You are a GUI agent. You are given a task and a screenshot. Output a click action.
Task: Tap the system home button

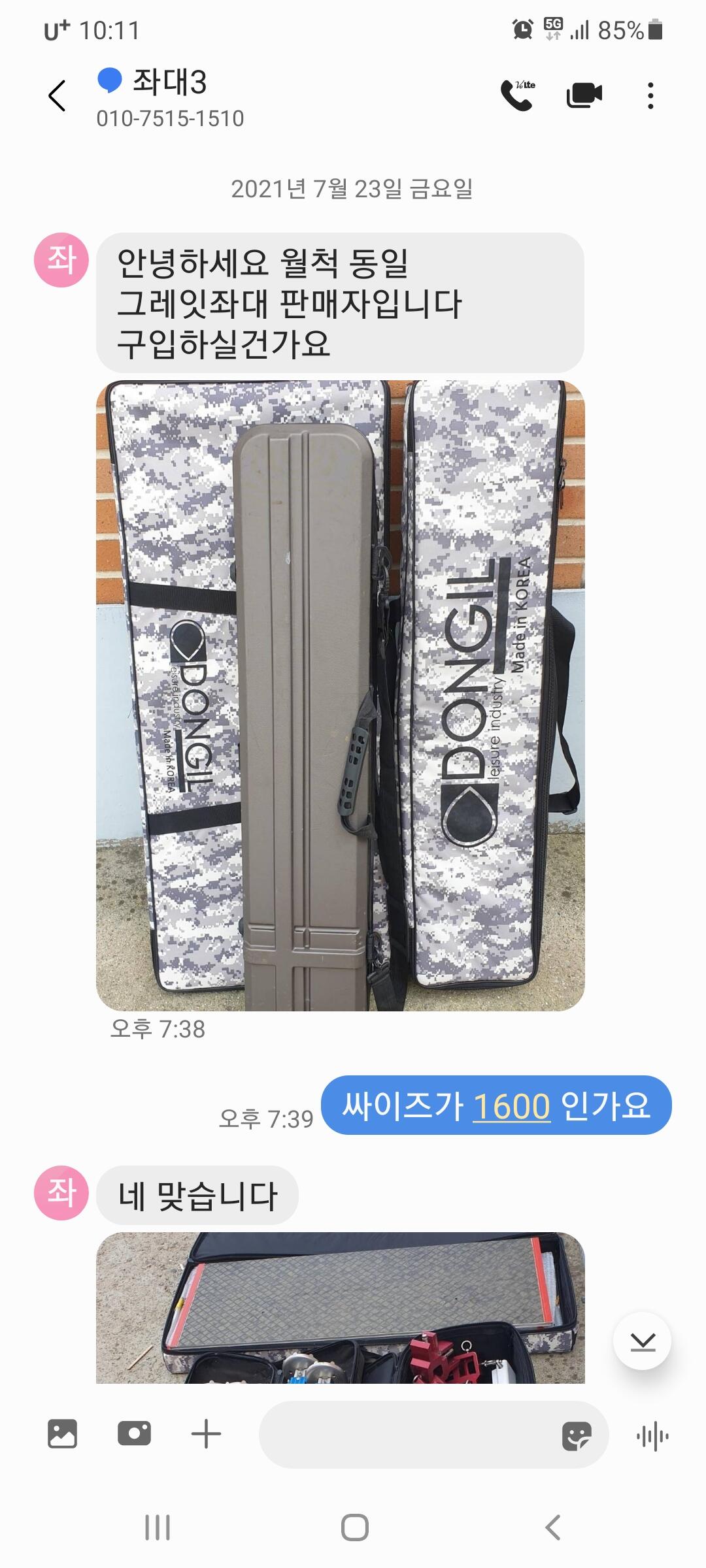point(354,1527)
